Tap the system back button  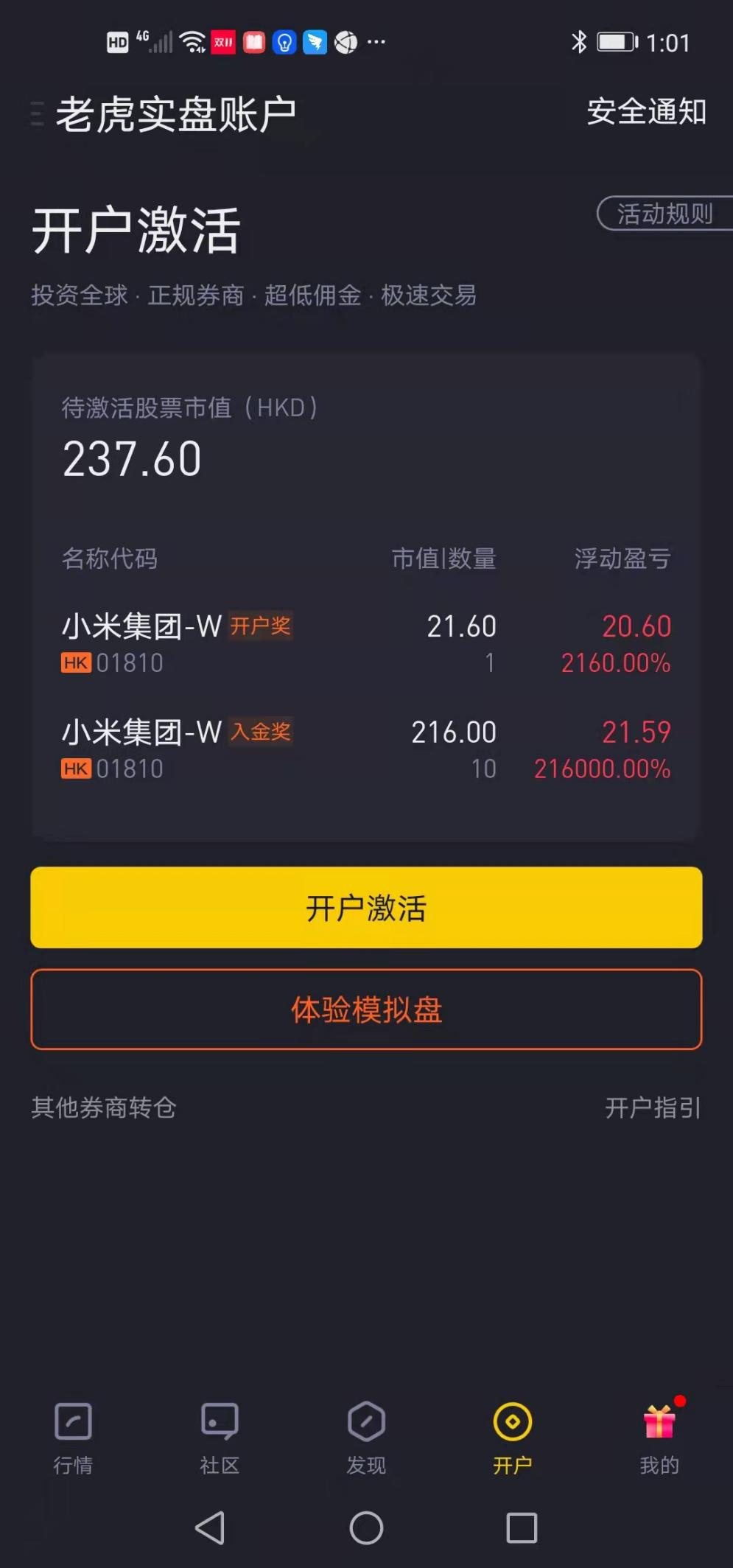[210, 1527]
